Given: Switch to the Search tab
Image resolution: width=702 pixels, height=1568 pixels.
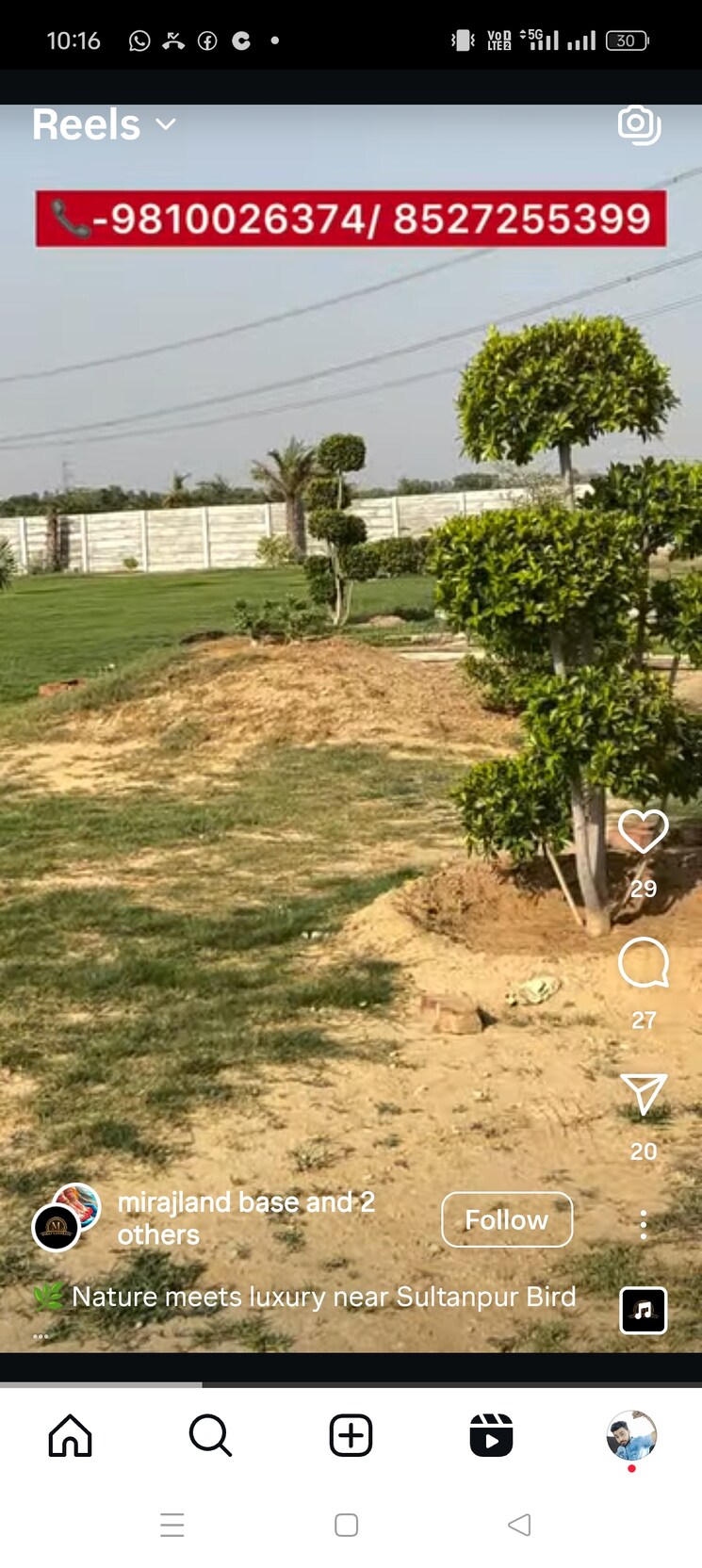Looking at the screenshot, I should (210, 1435).
